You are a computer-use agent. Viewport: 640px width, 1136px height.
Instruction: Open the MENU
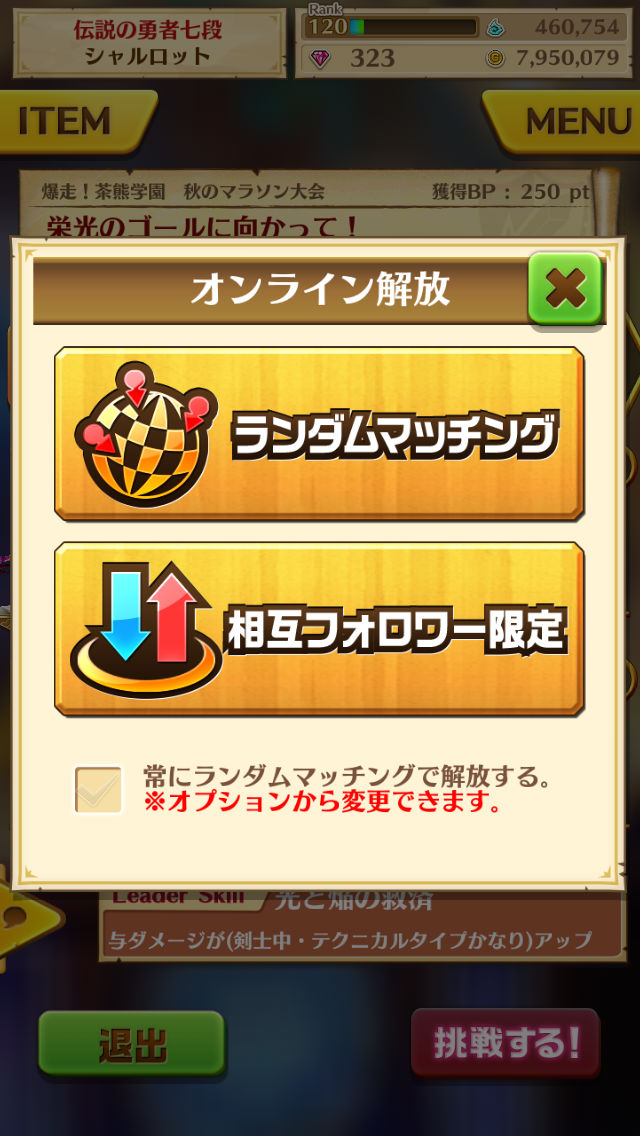tap(570, 121)
